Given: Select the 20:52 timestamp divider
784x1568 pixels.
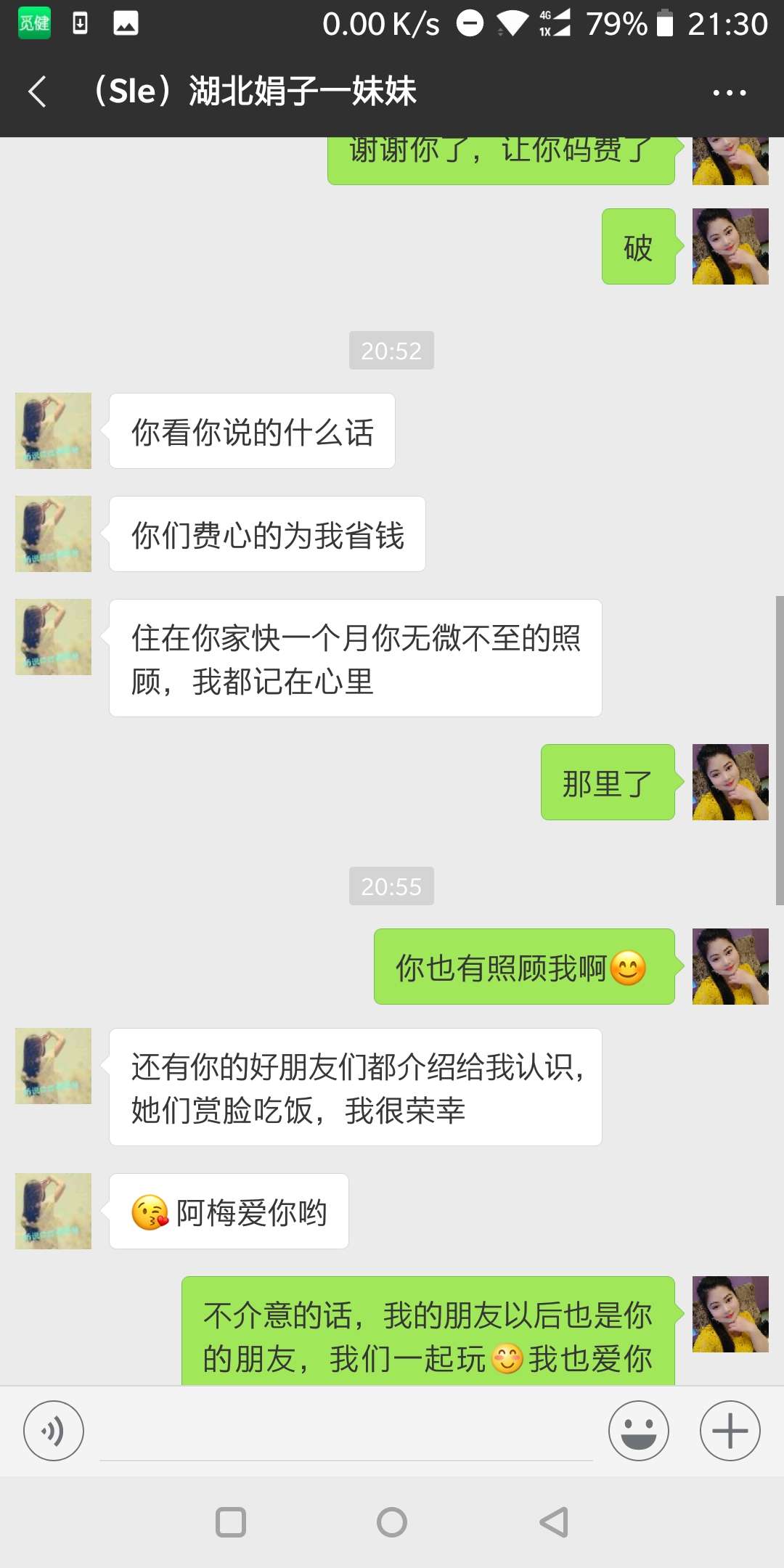Looking at the screenshot, I should [x=392, y=351].
